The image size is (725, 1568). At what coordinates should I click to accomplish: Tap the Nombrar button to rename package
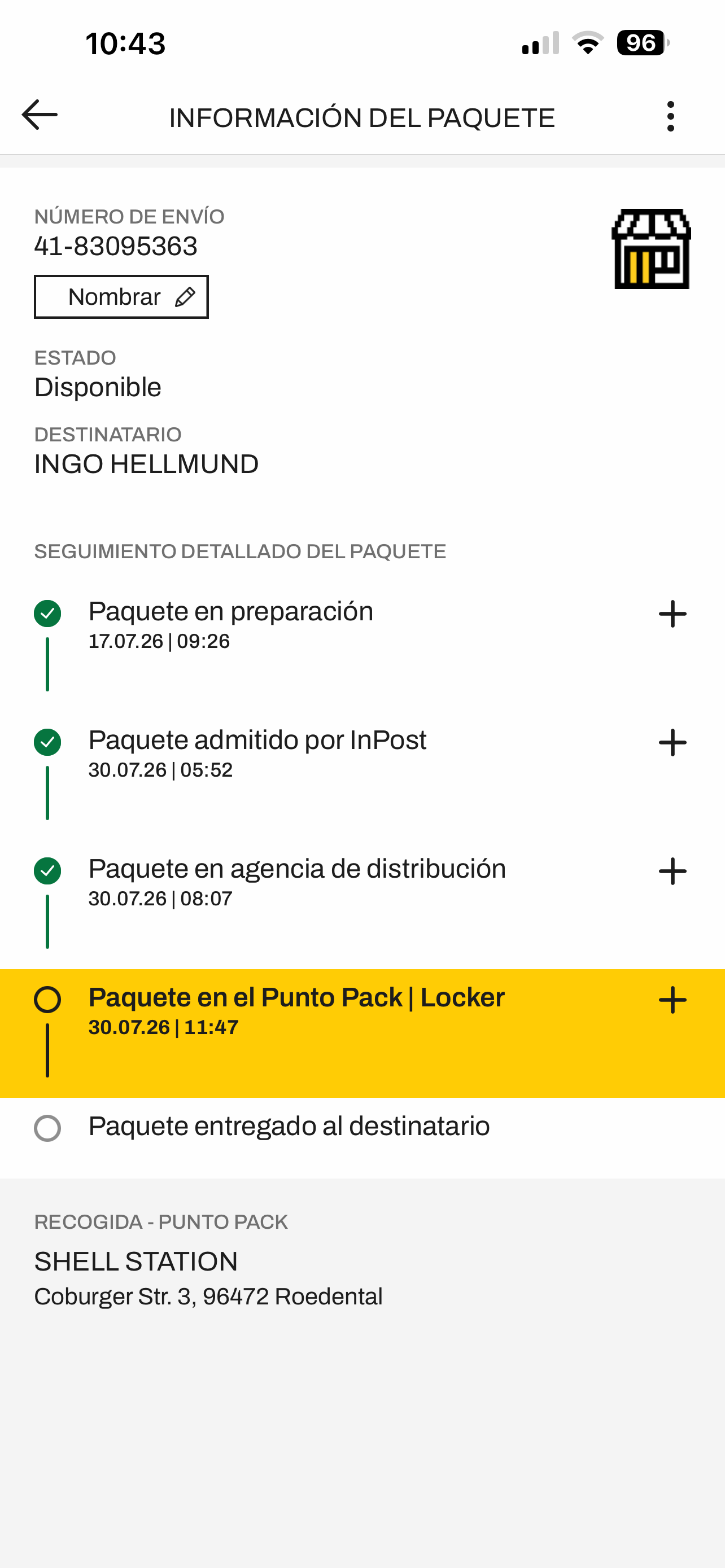tap(121, 297)
